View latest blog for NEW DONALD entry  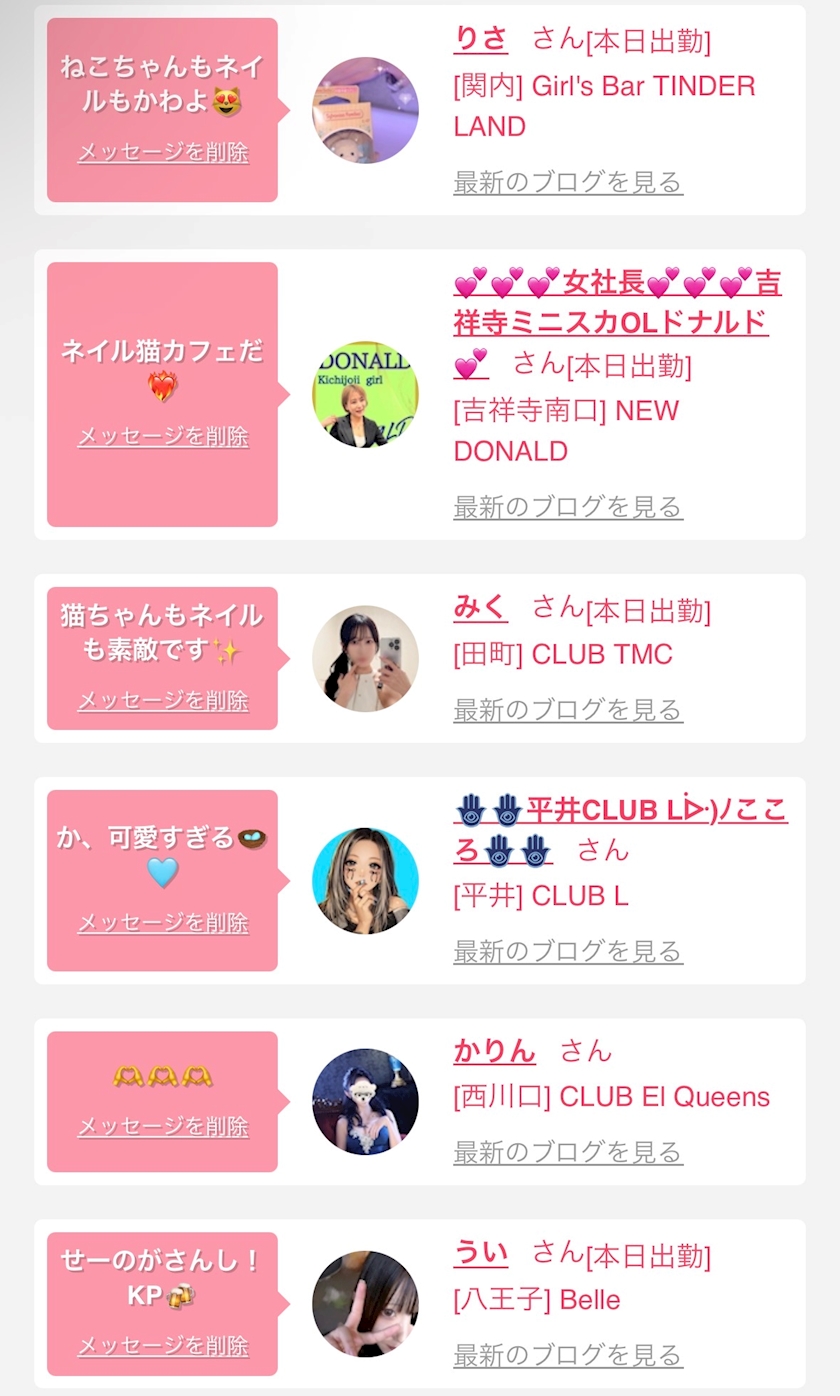567,507
